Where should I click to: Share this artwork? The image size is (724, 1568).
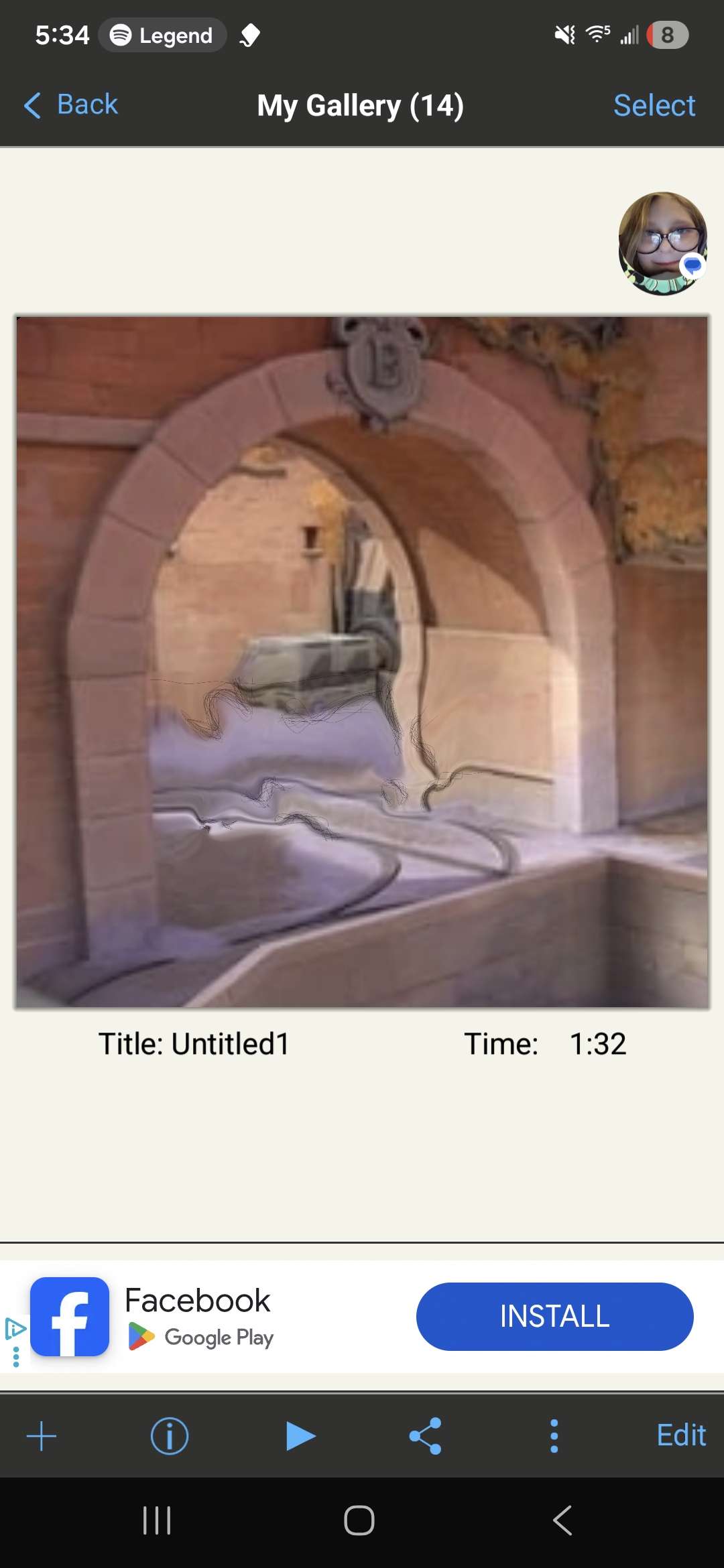coord(426,1436)
